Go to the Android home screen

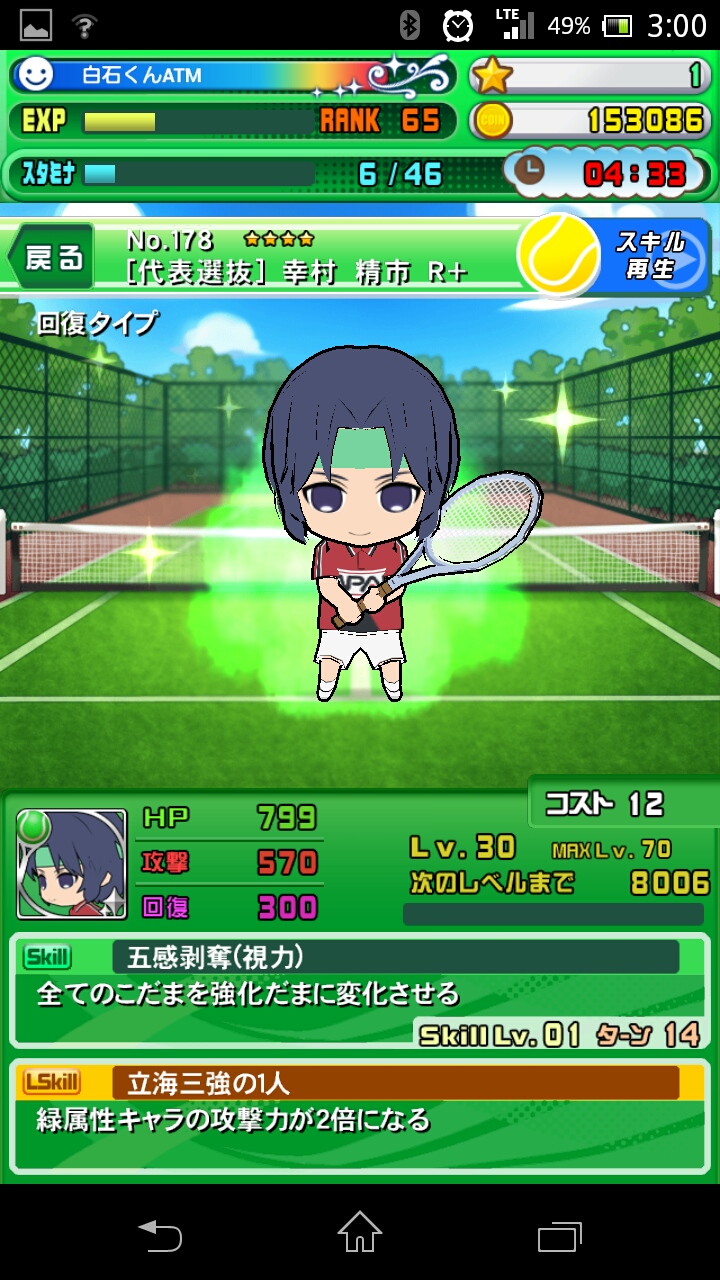click(360, 1233)
